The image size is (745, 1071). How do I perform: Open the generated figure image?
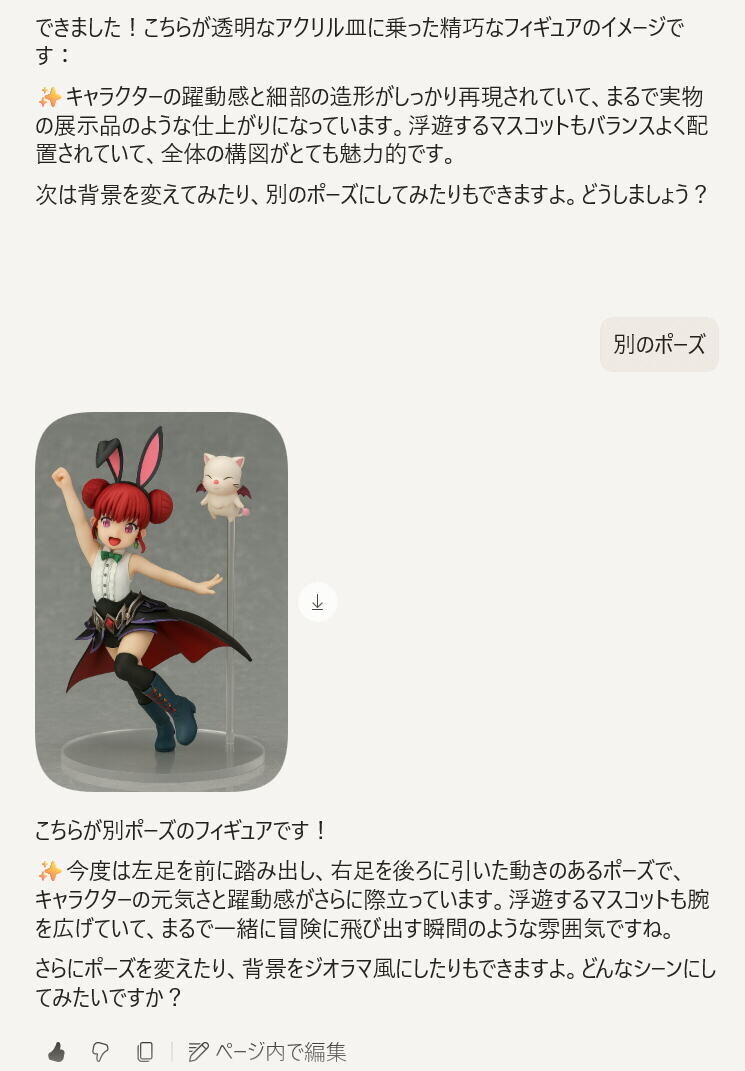click(161, 602)
